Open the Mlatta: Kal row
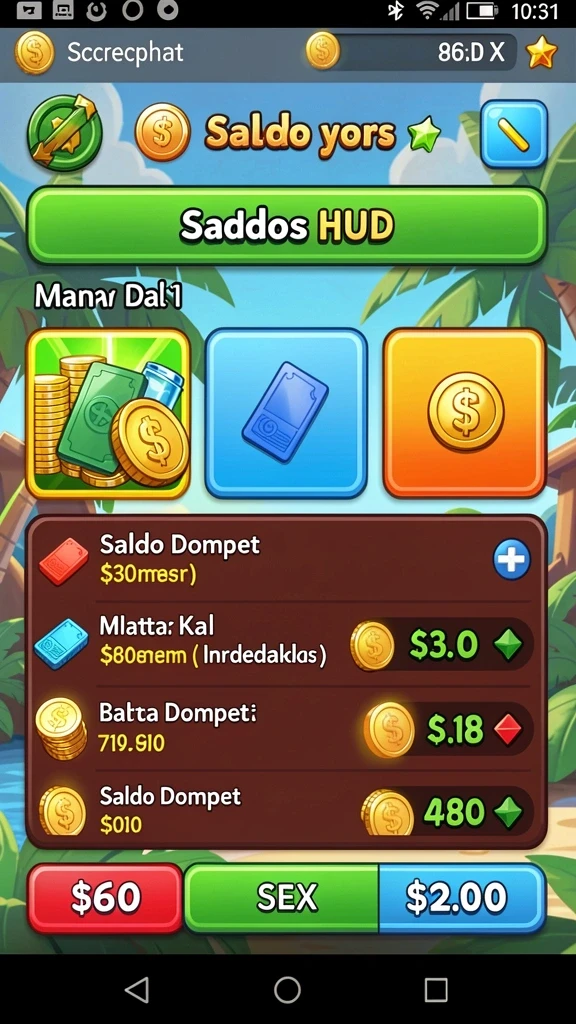 coord(287,643)
